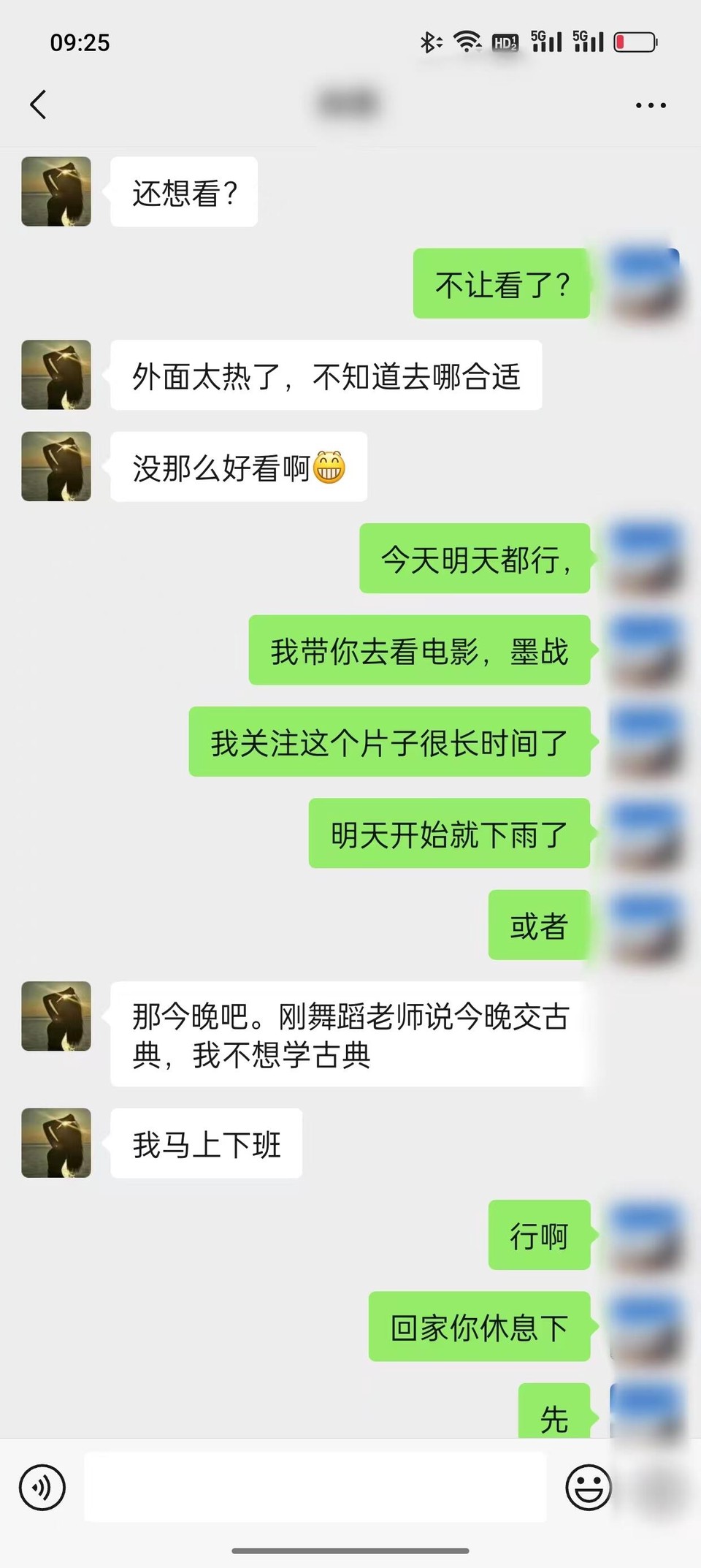Go back to the chat list

click(x=38, y=104)
